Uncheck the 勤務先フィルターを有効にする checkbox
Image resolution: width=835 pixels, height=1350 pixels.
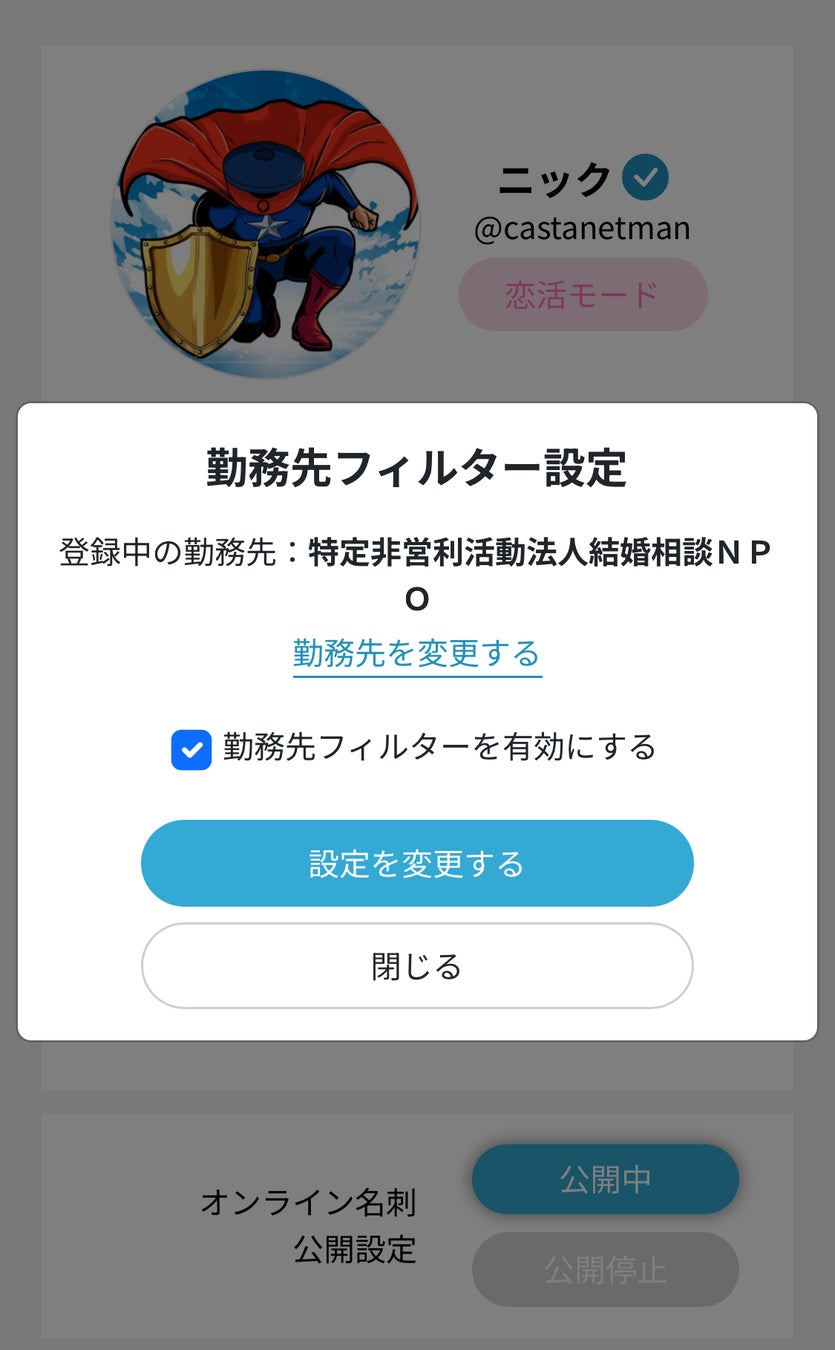(191, 750)
